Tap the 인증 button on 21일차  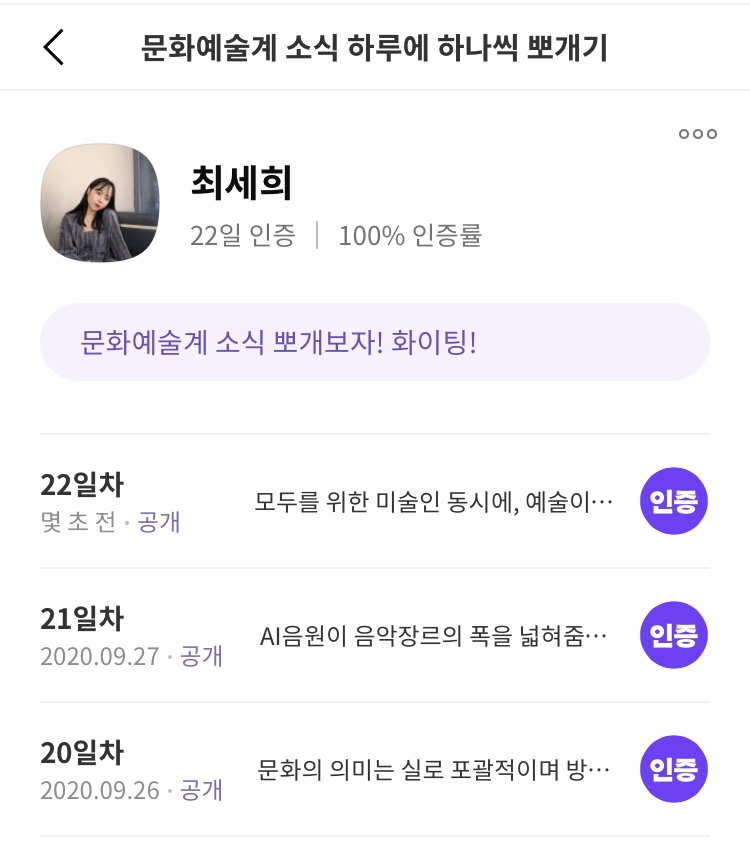(x=674, y=635)
